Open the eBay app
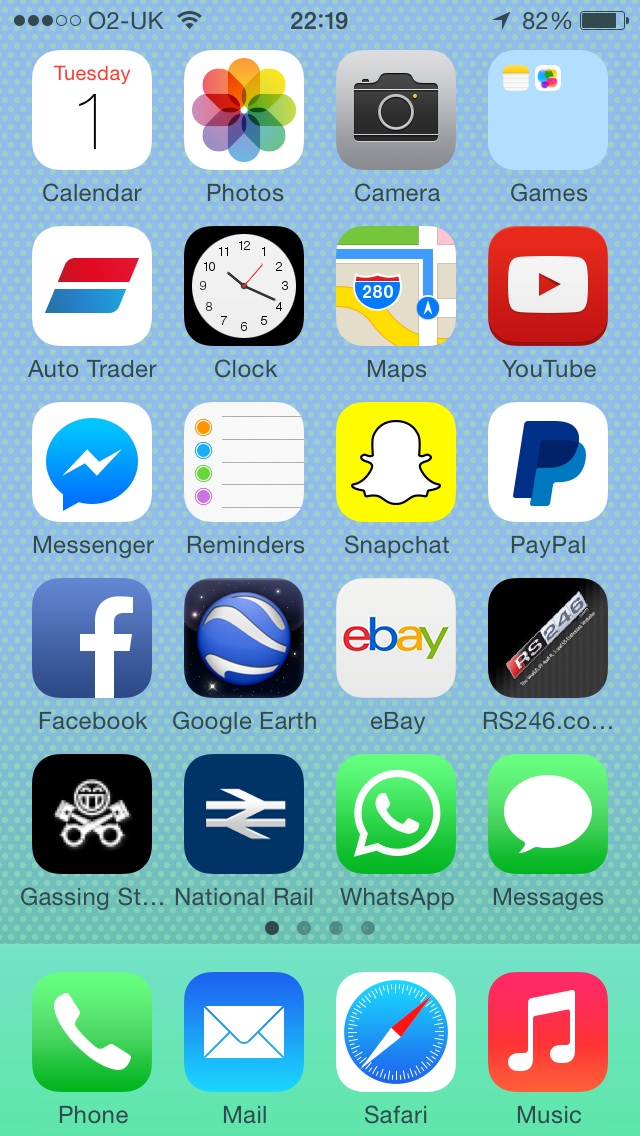The height and width of the screenshot is (1136, 640). coord(396,638)
